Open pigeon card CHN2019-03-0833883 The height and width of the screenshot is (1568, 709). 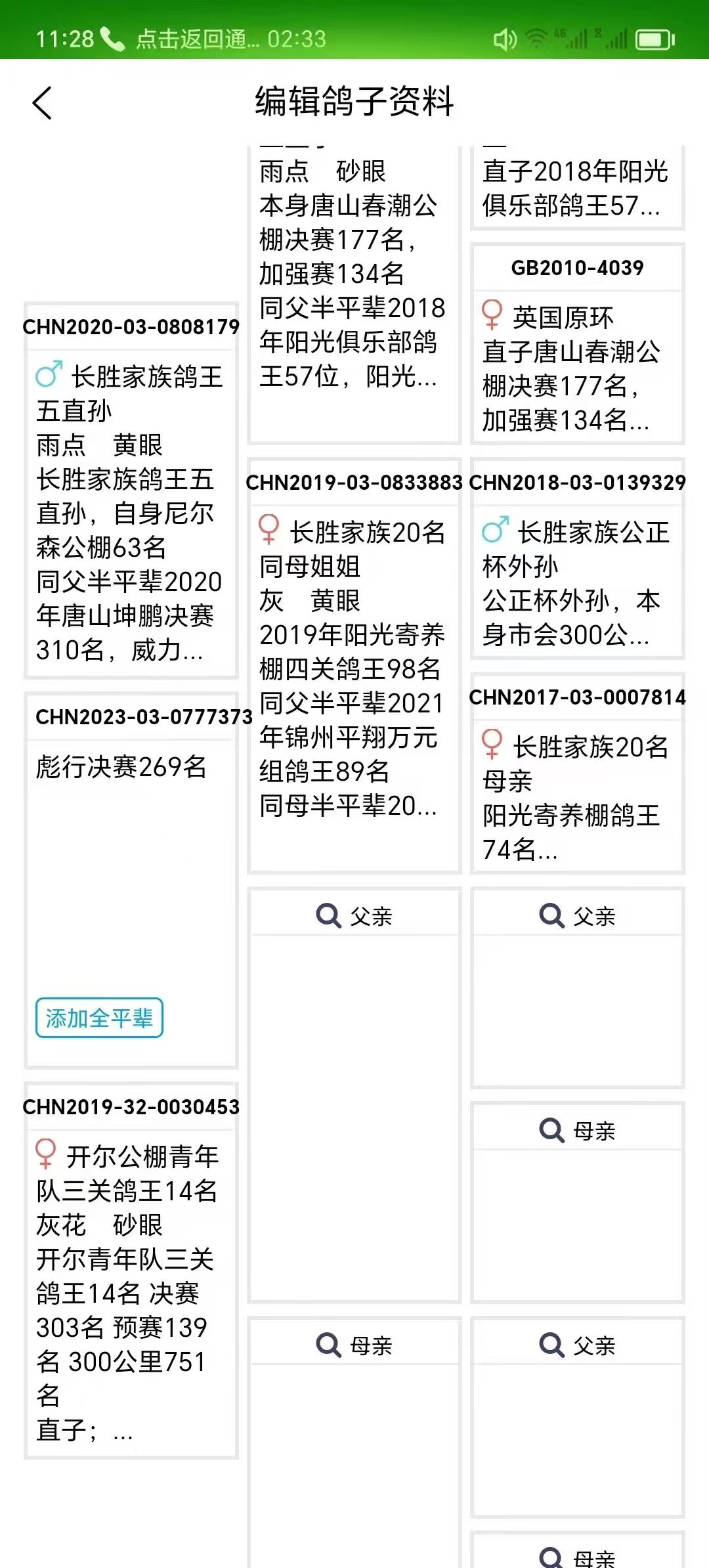click(354, 666)
